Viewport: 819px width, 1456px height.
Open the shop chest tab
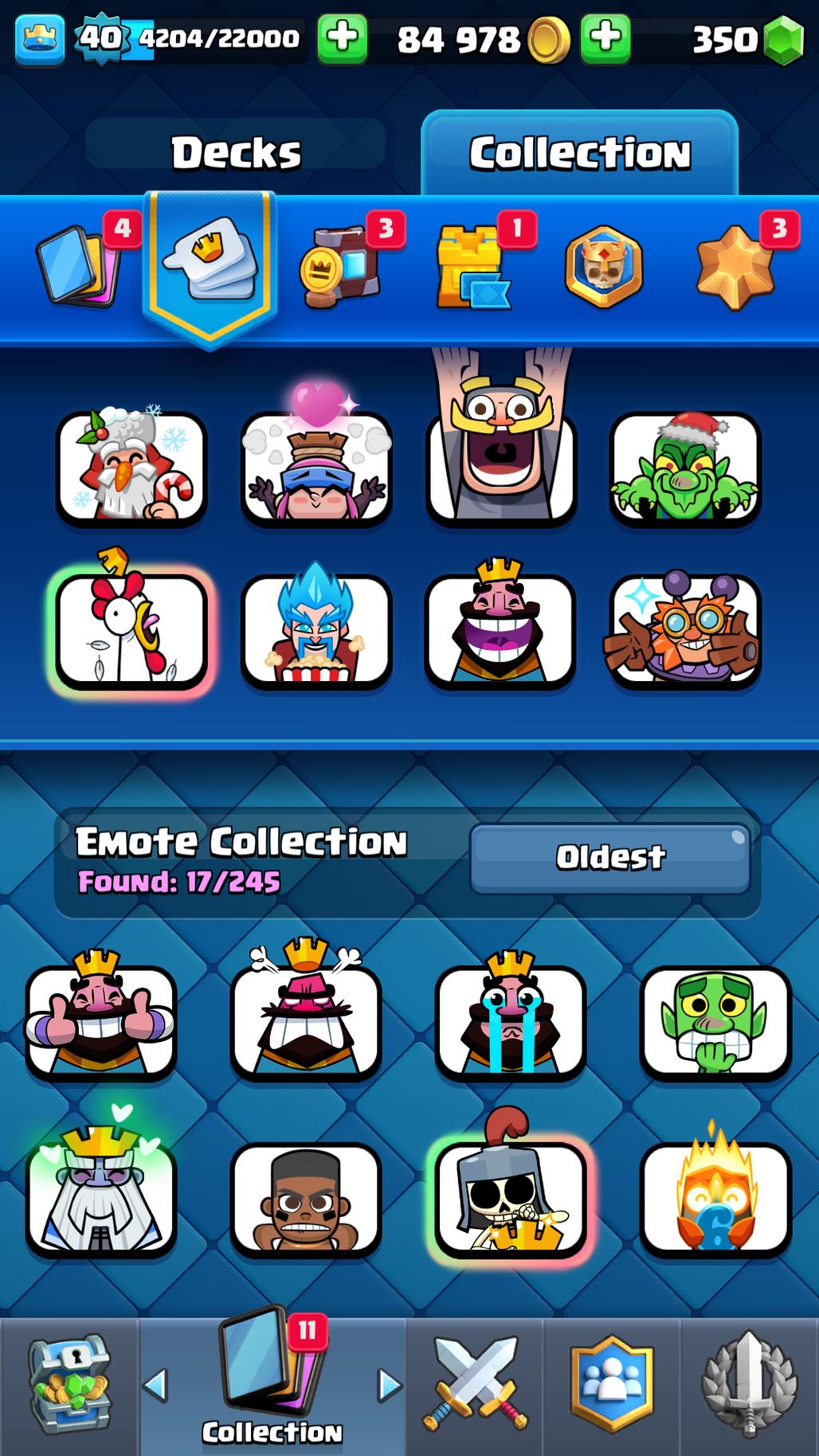click(x=70, y=1386)
